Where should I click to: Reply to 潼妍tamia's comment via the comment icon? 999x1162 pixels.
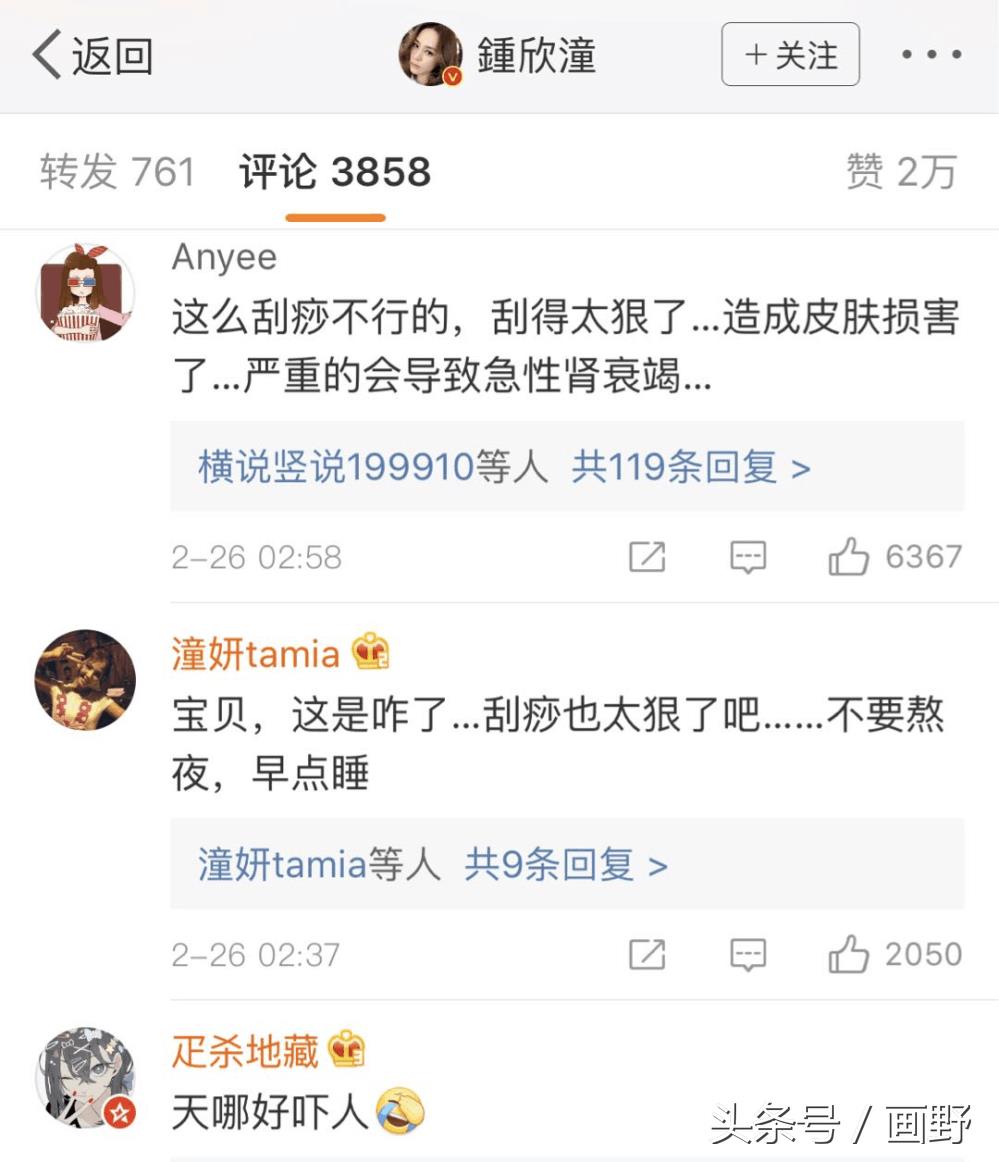[x=748, y=955]
